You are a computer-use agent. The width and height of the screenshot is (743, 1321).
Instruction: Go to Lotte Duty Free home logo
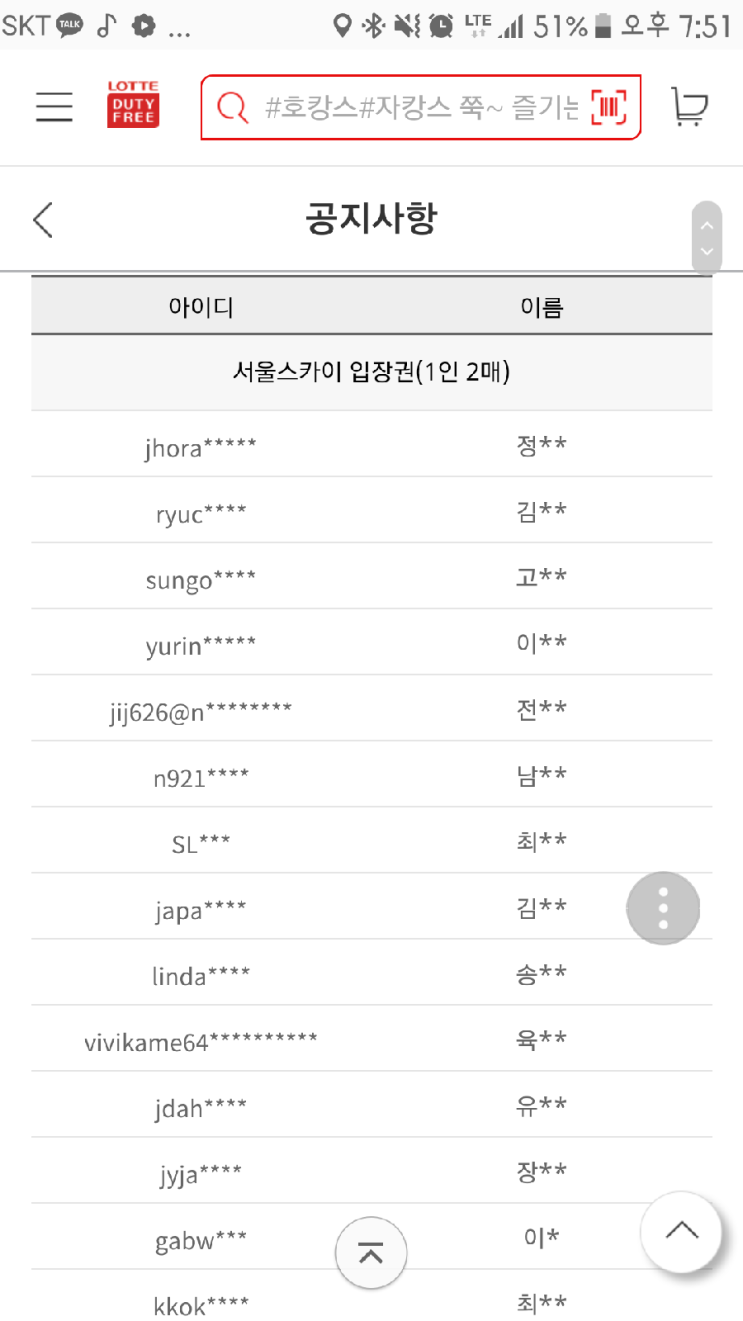(x=133, y=106)
